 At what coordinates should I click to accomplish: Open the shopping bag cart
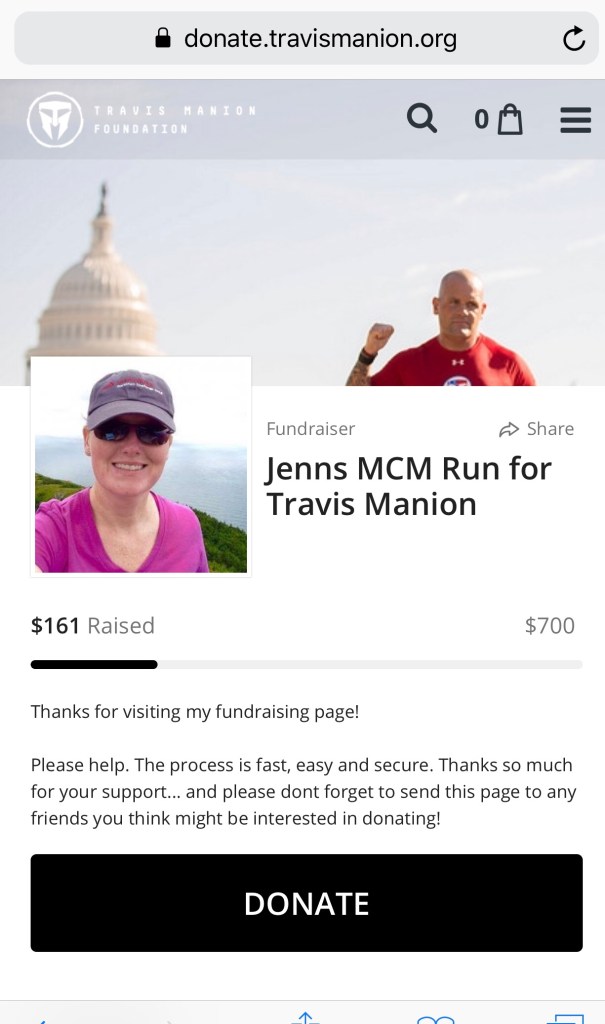500,120
